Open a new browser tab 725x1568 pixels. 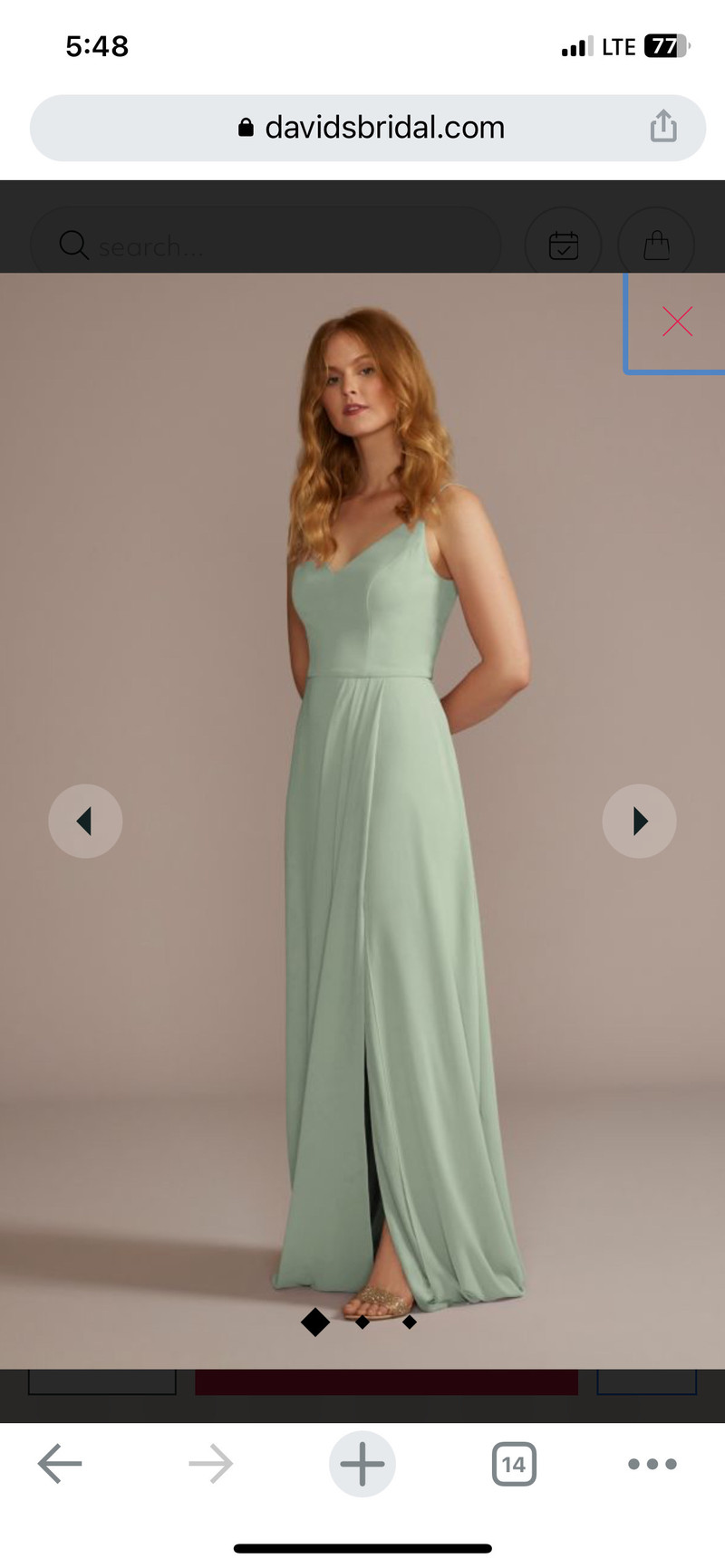[x=362, y=1464]
